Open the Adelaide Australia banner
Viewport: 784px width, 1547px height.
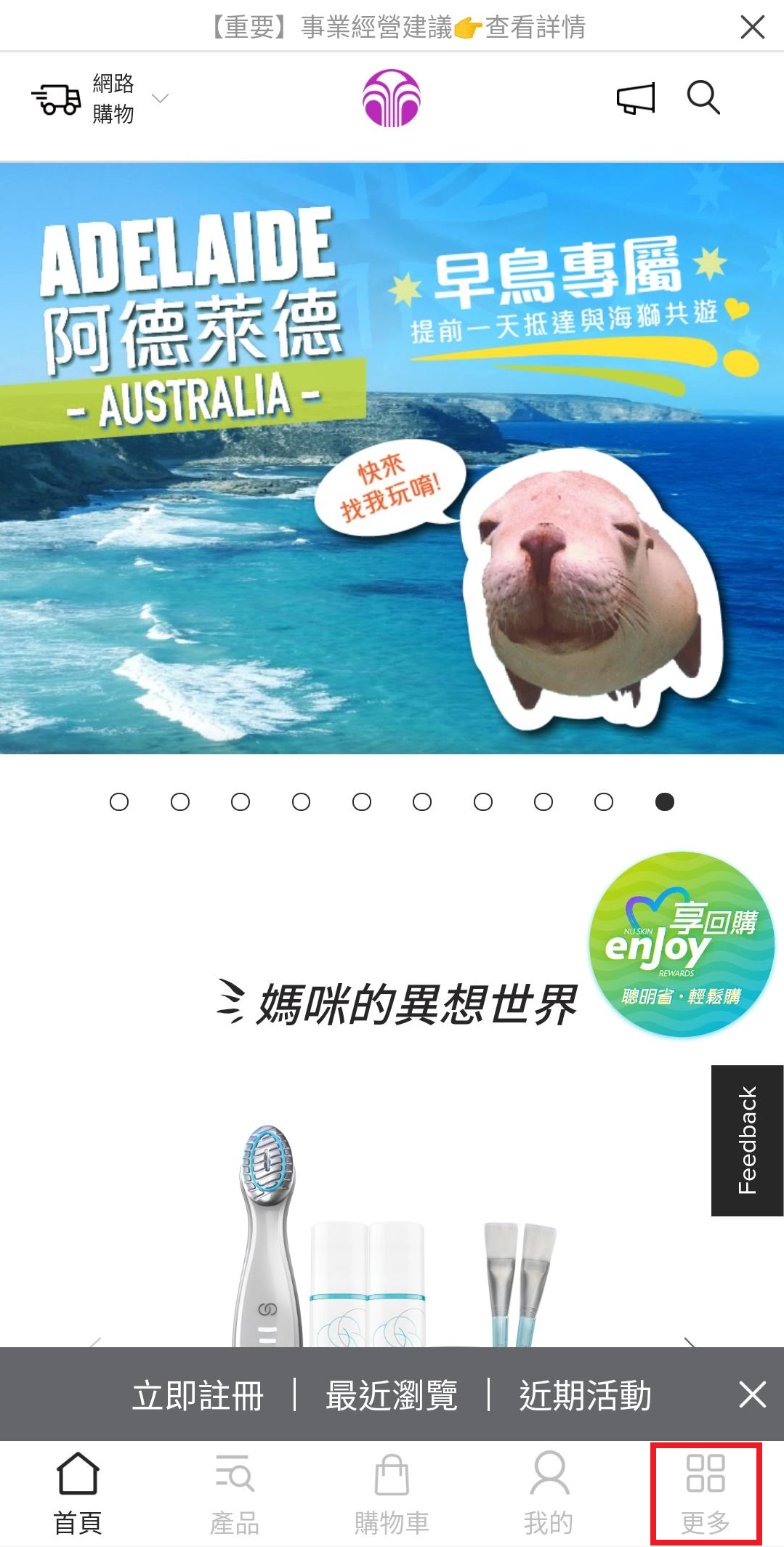click(x=392, y=458)
